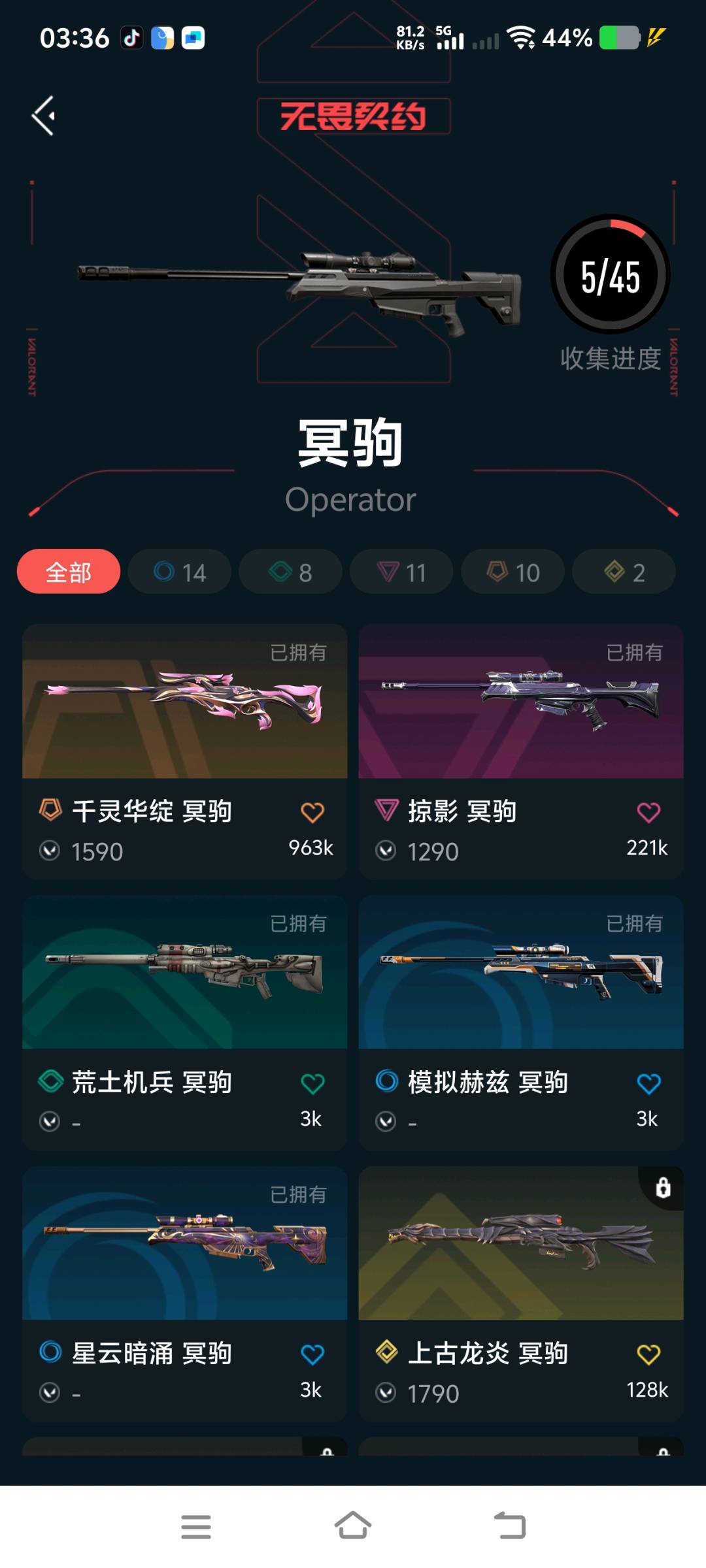Filter skins by the pink tier 11

[401, 572]
